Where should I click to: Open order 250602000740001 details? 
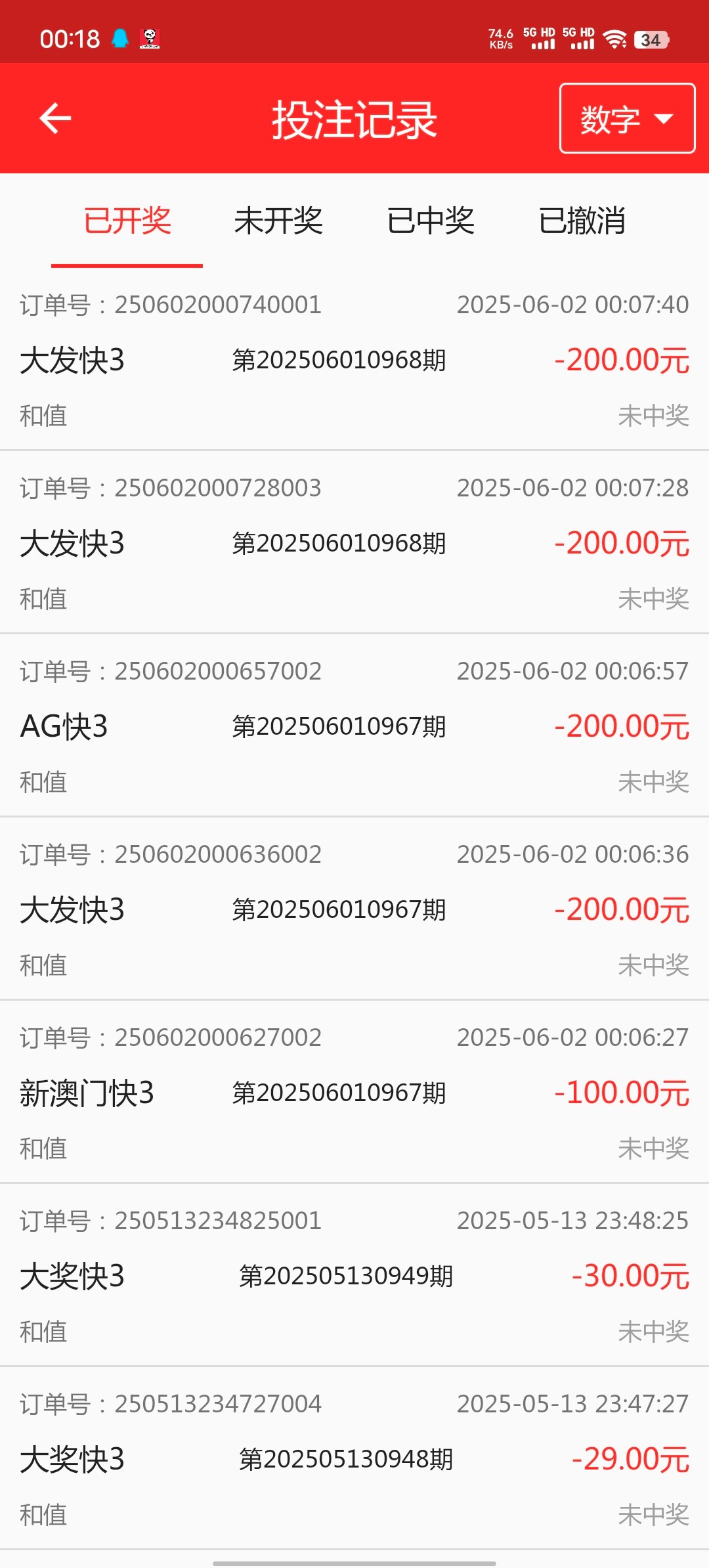pos(354,359)
